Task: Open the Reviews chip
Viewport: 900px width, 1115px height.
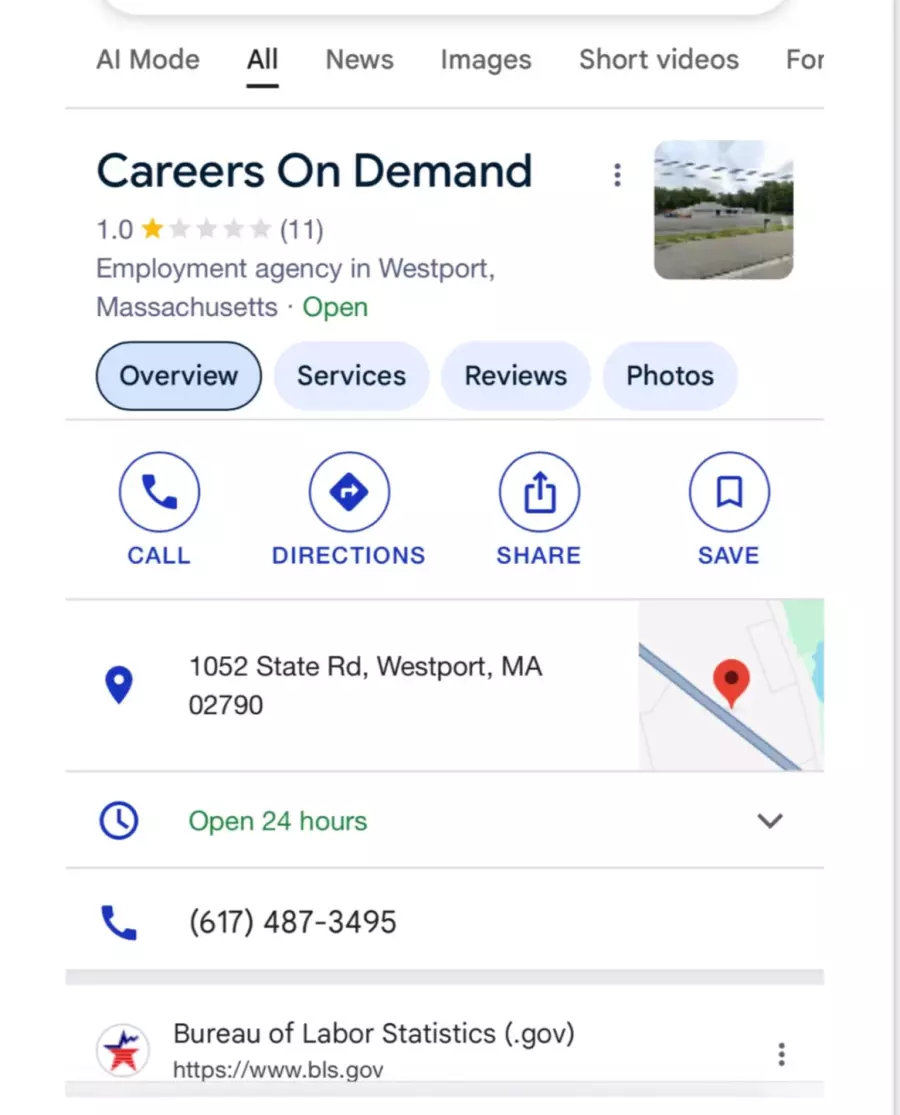Action: click(515, 376)
